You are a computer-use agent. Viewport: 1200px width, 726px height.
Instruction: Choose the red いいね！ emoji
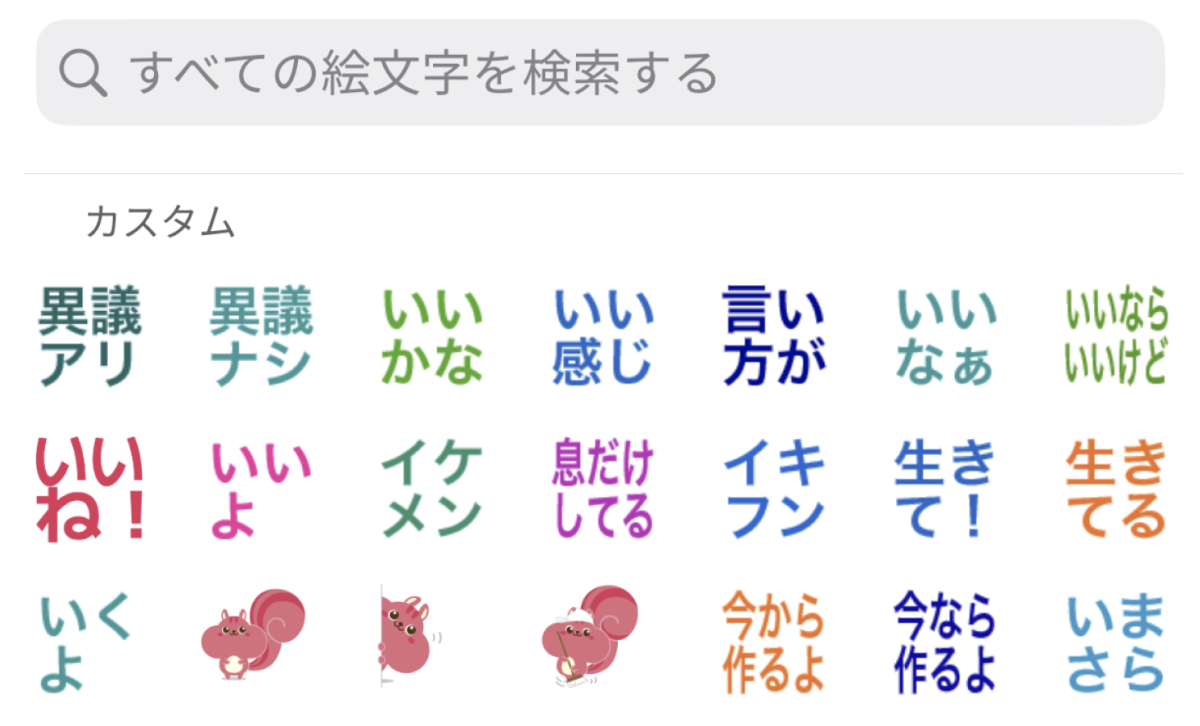(x=89, y=489)
